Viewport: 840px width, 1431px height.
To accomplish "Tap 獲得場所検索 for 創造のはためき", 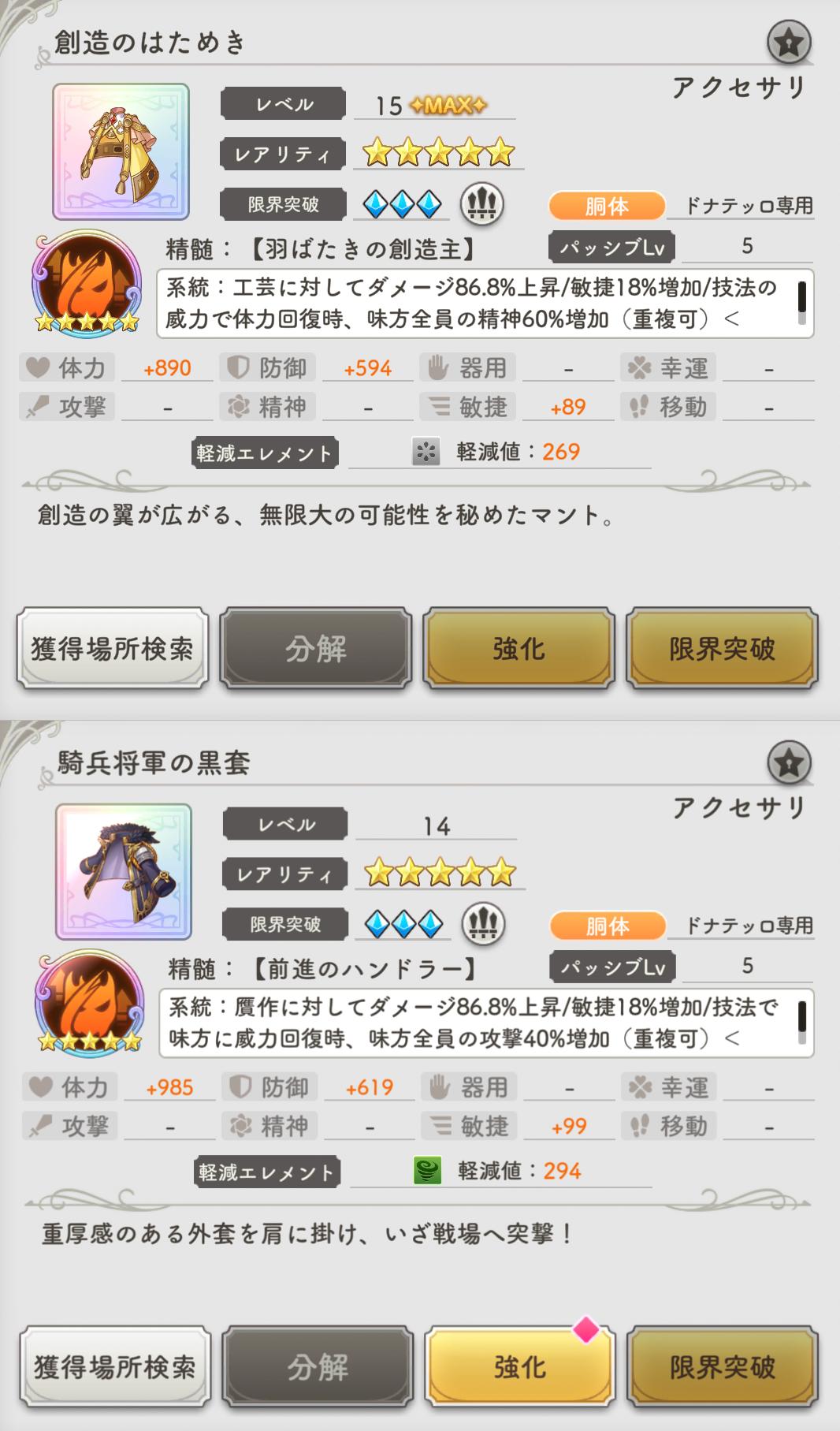I will click(x=112, y=649).
